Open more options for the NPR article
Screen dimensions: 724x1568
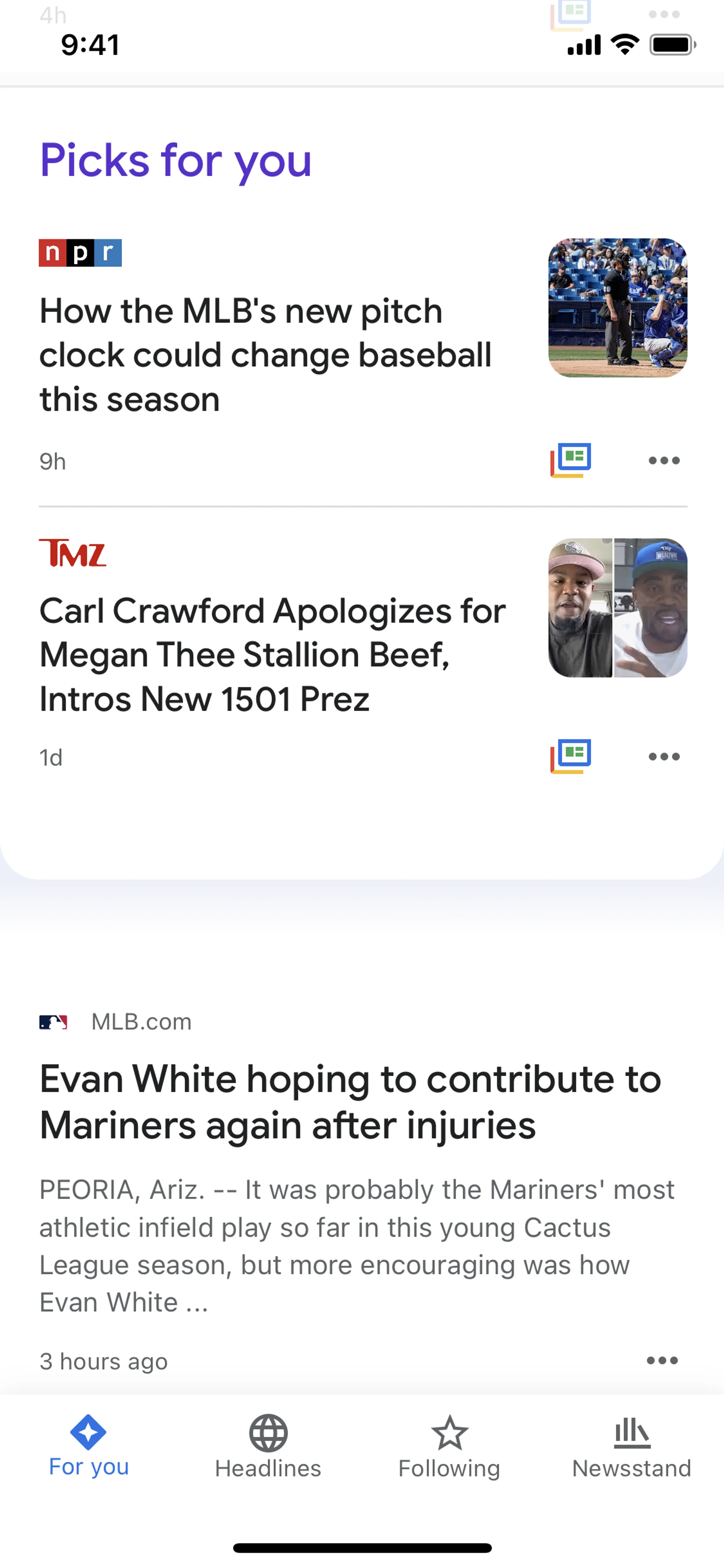pyautogui.click(x=664, y=461)
